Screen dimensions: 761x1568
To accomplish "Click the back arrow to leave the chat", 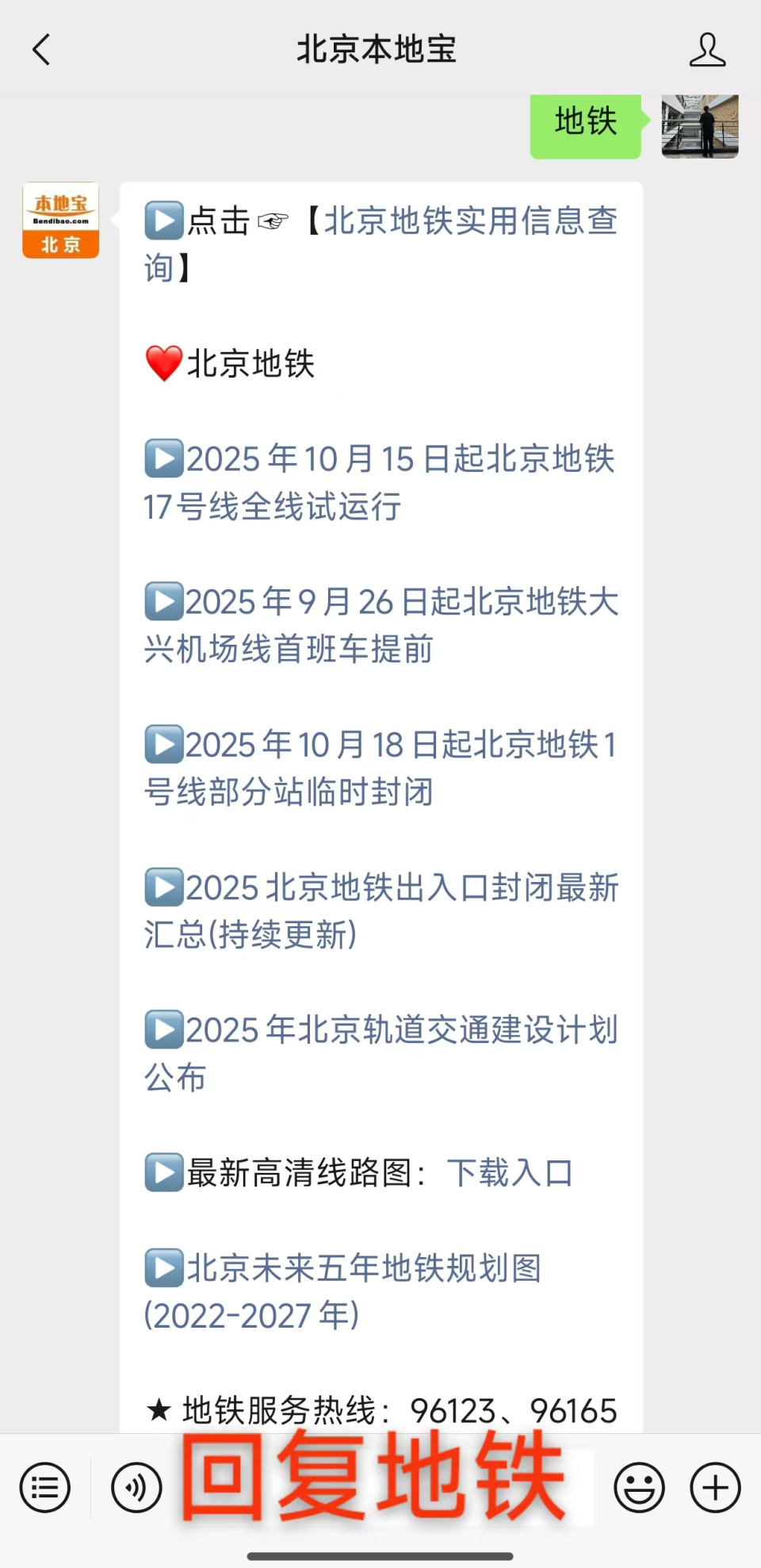I will point(41,49).
